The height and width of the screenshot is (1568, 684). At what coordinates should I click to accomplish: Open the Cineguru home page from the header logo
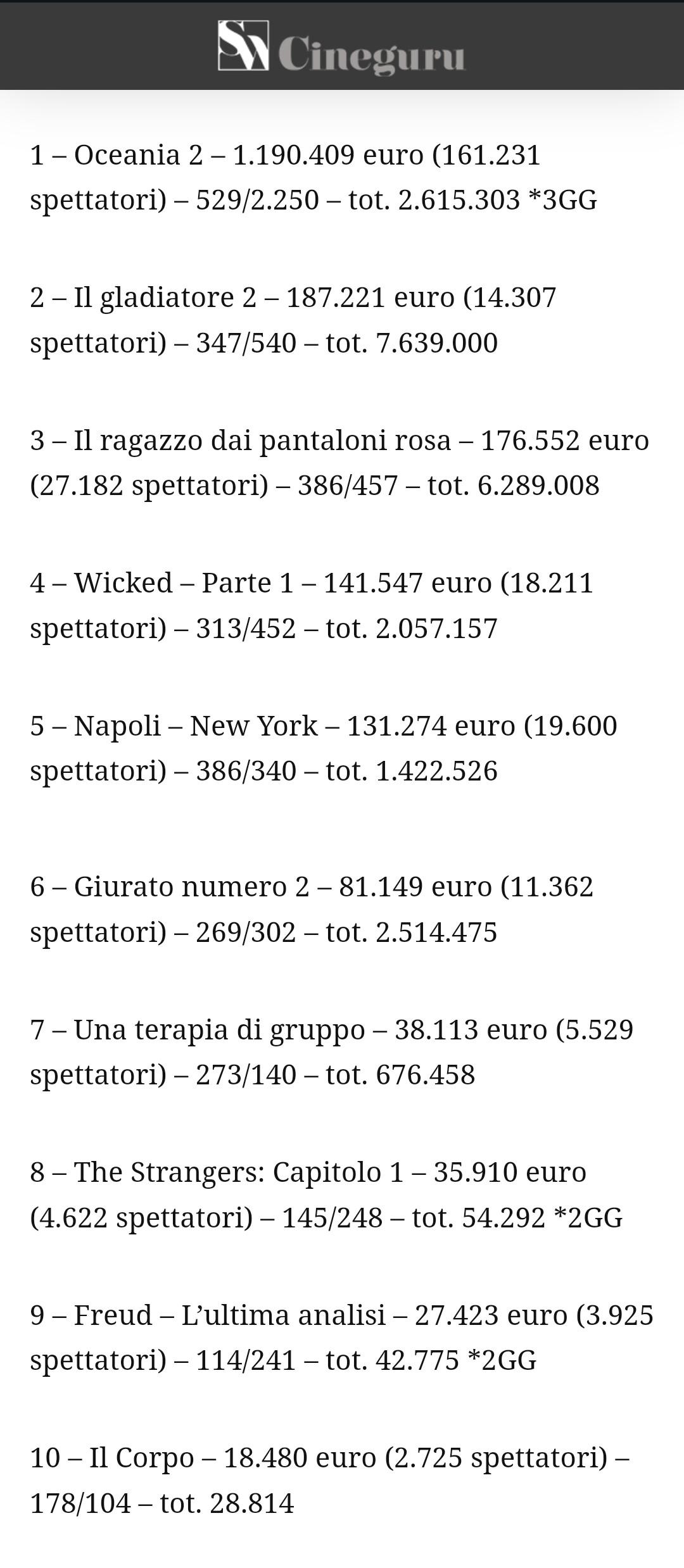tap(341, 47)
